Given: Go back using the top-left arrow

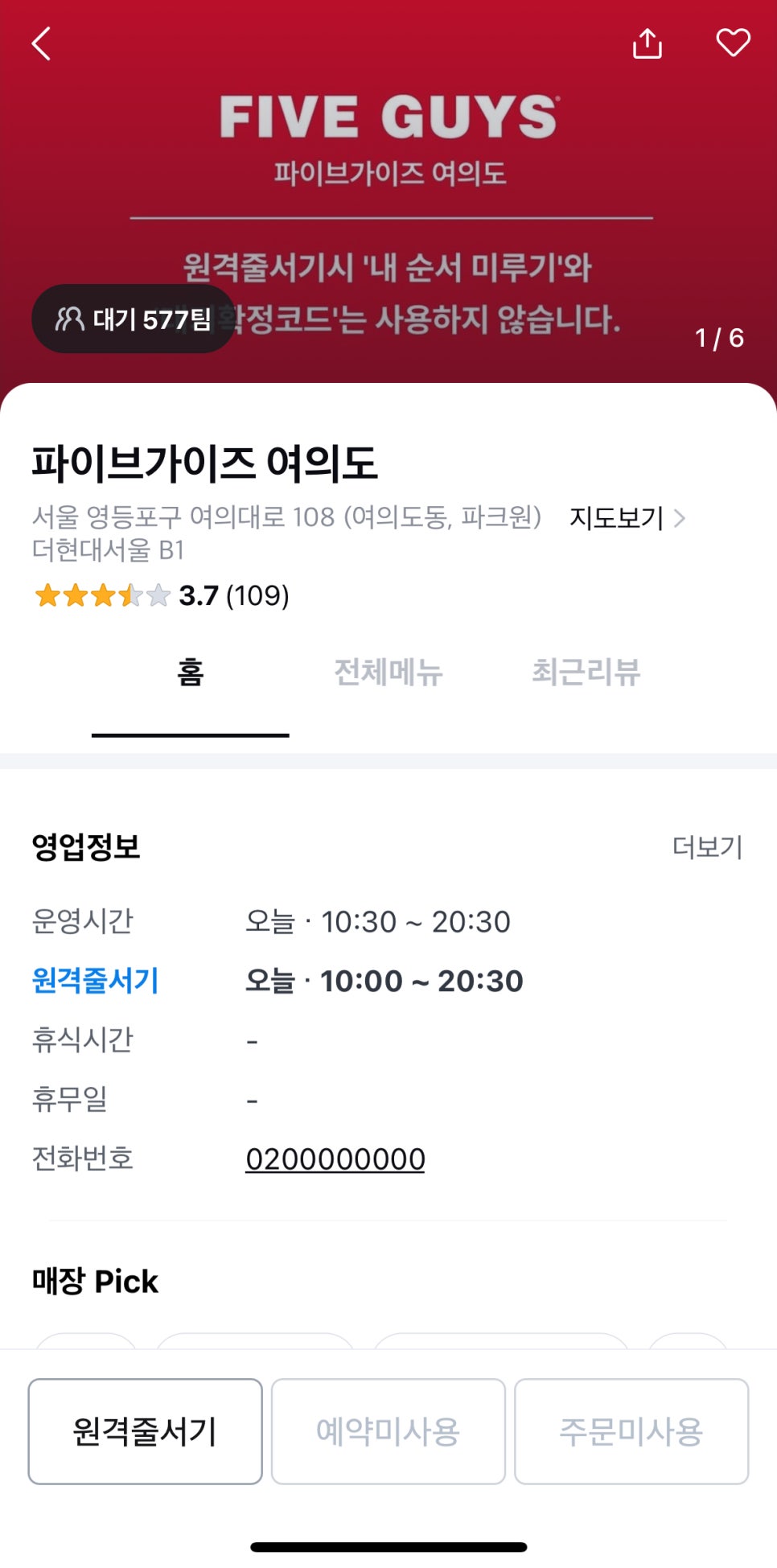Looking at the screenshot, I should [x=42, y=43].
